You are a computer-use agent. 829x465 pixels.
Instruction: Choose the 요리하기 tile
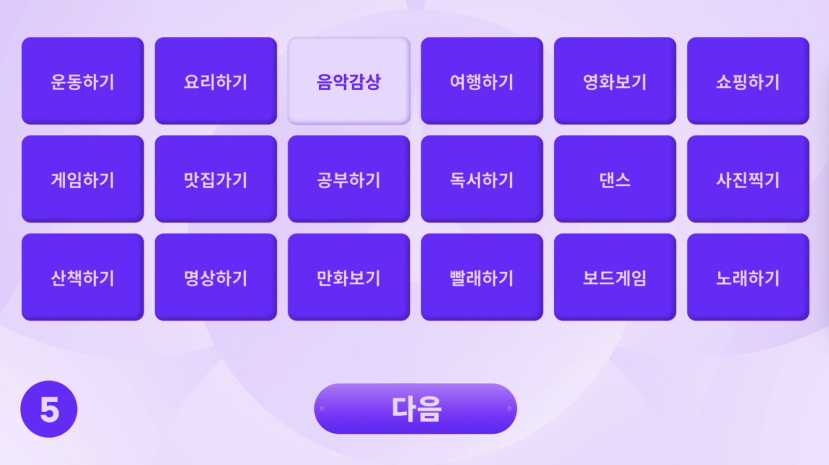(x=216, y=81)
